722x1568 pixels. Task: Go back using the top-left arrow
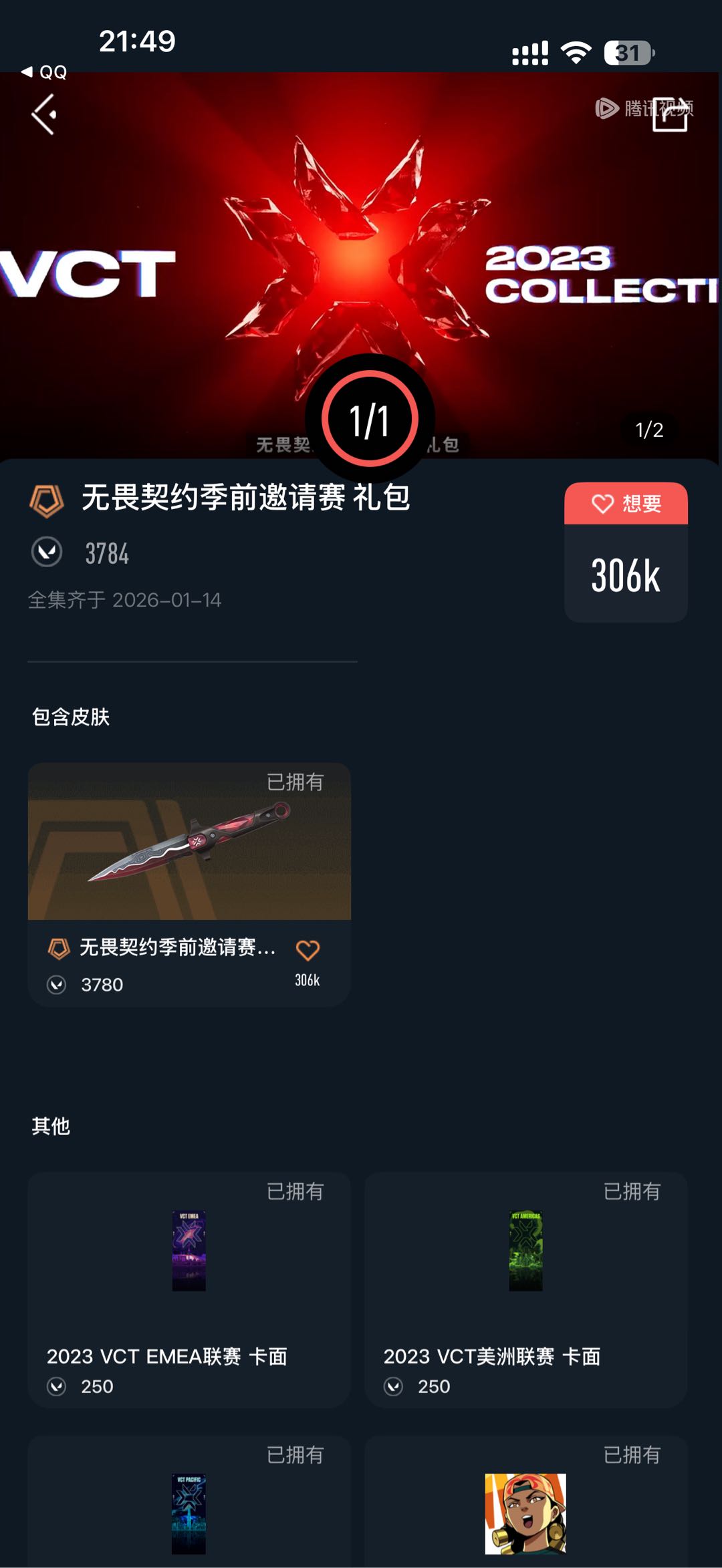44,114
